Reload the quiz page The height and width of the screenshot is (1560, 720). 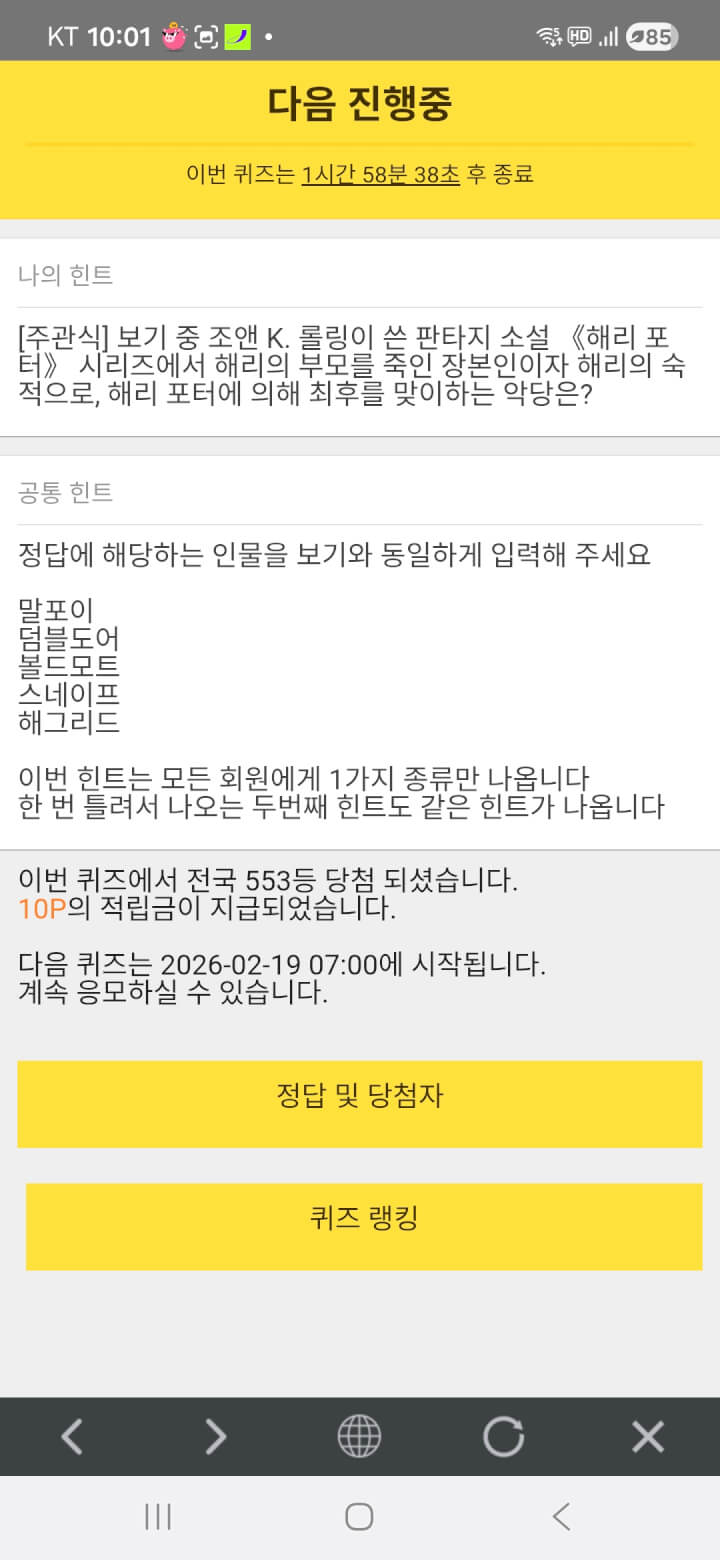click(x=503, y=1437)
